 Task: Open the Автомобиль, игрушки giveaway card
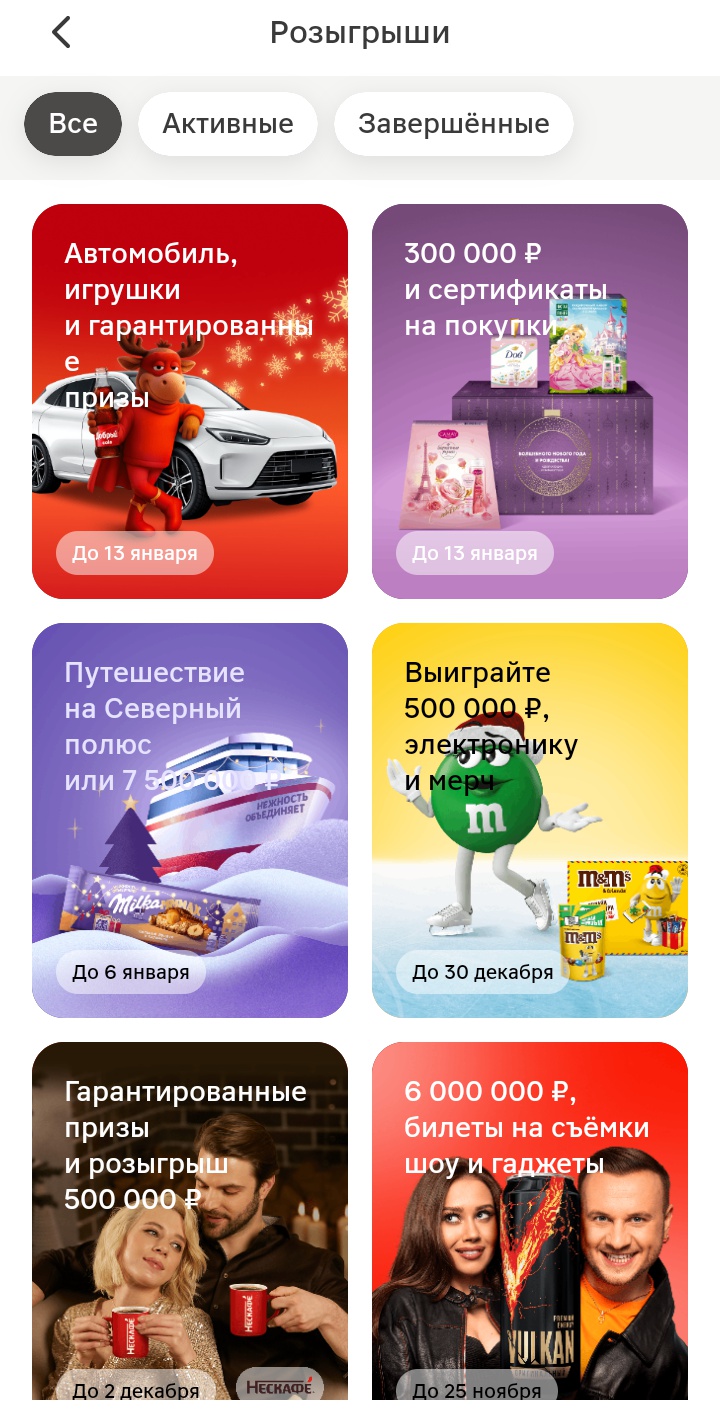tap(190, 401)
